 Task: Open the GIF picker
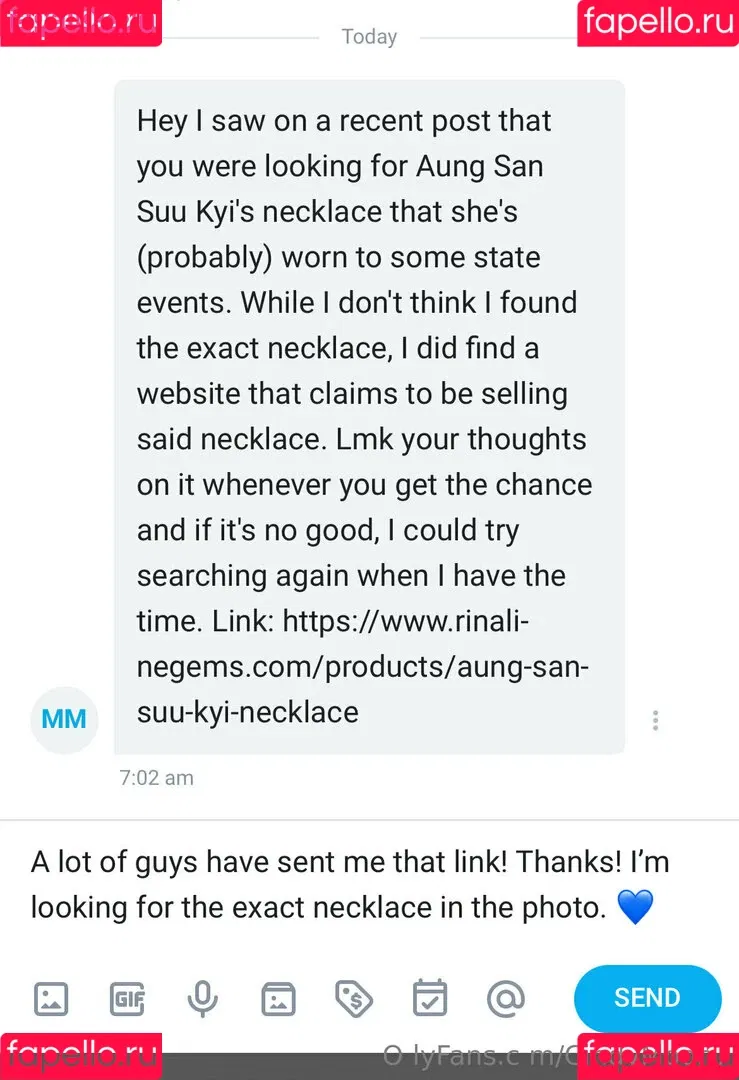[127, 998]
